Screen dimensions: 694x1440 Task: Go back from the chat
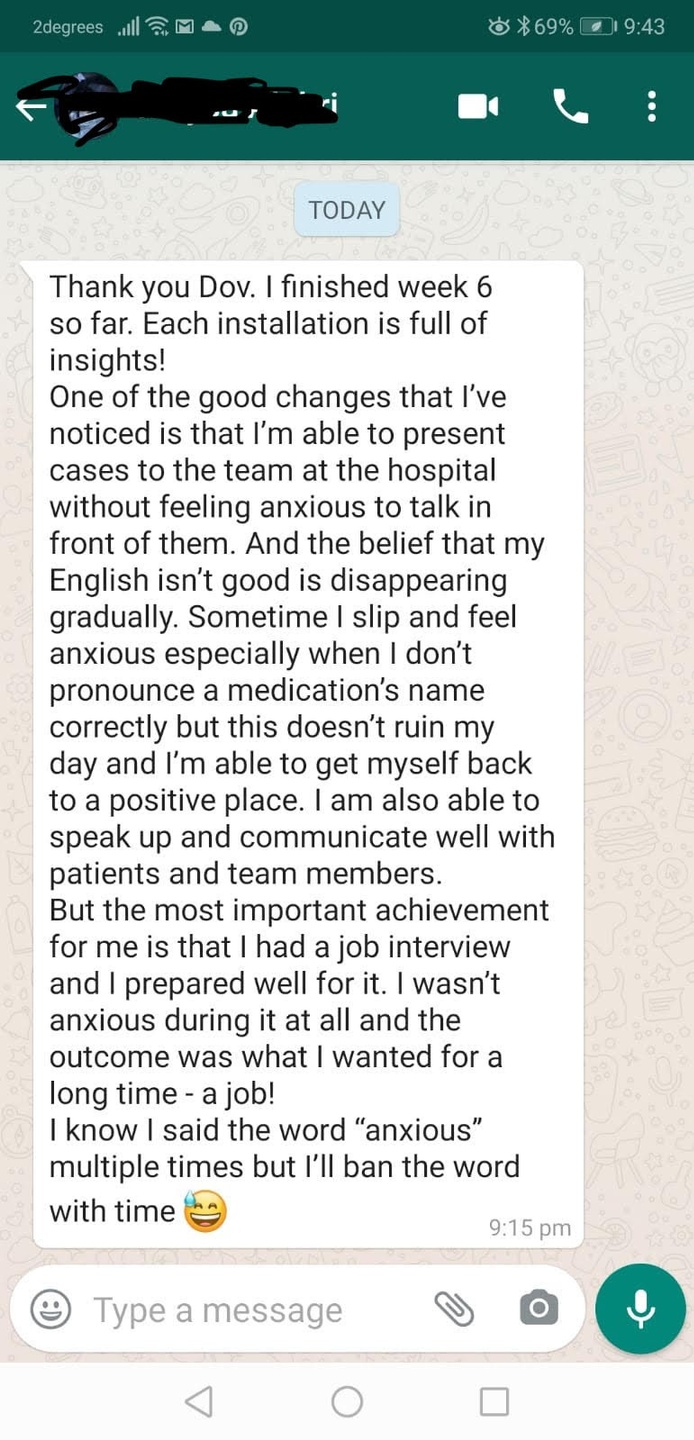coord(32,108)
